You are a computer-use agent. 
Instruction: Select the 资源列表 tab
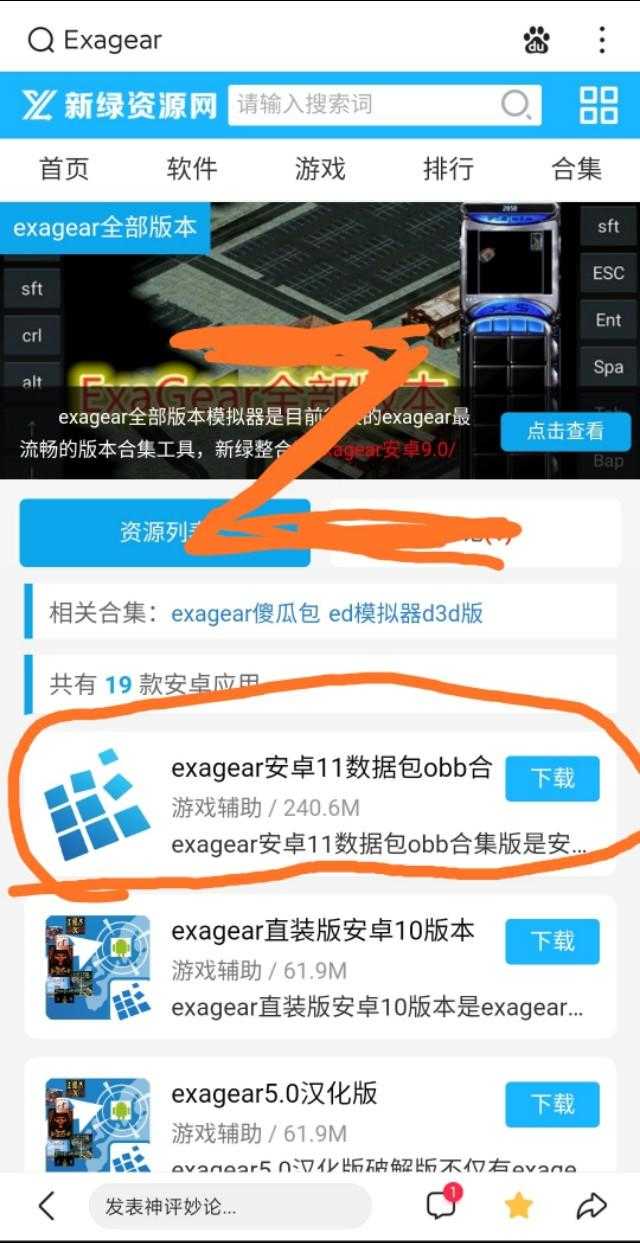coord(165,533)
